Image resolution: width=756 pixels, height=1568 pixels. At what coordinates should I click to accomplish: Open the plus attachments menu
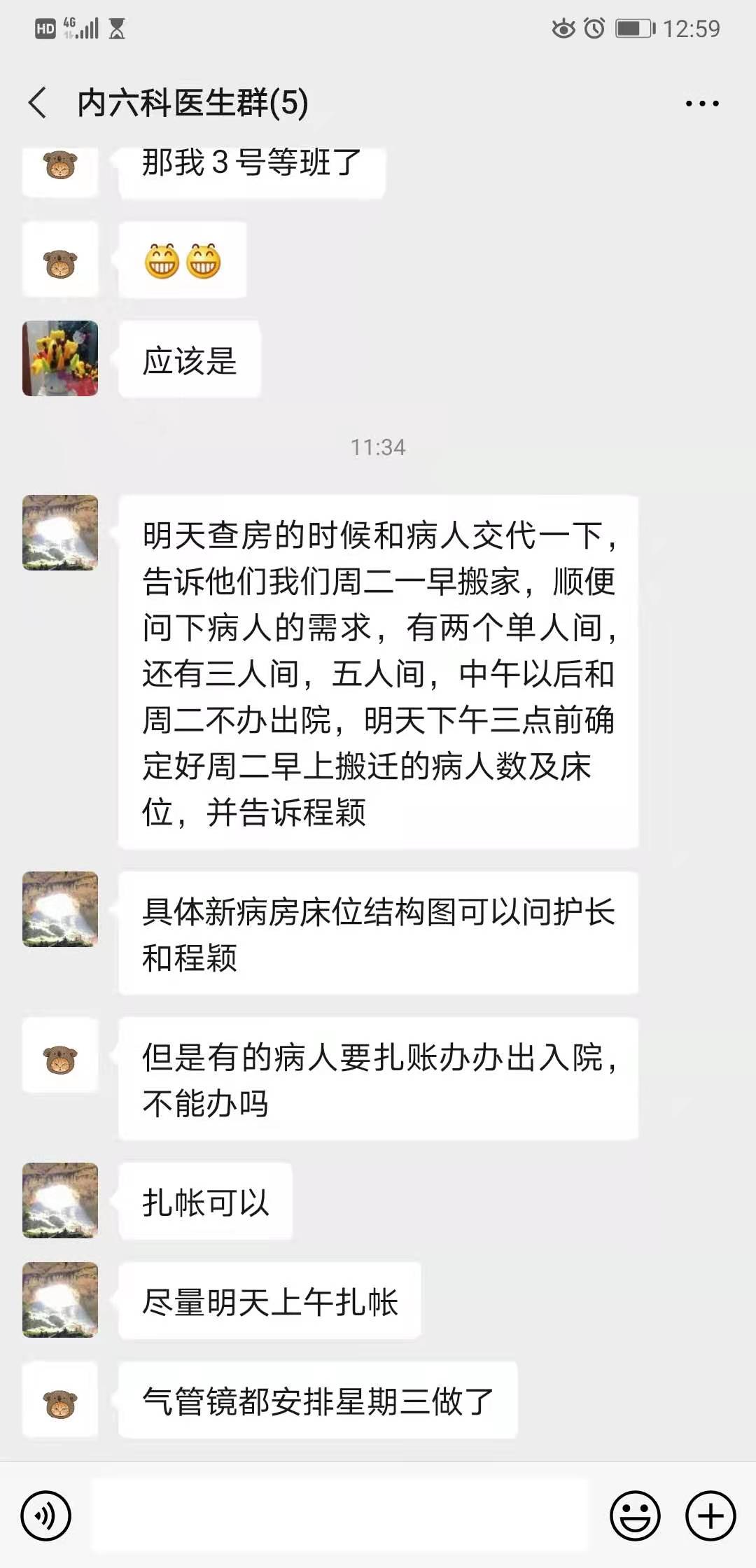point(710,1516)
